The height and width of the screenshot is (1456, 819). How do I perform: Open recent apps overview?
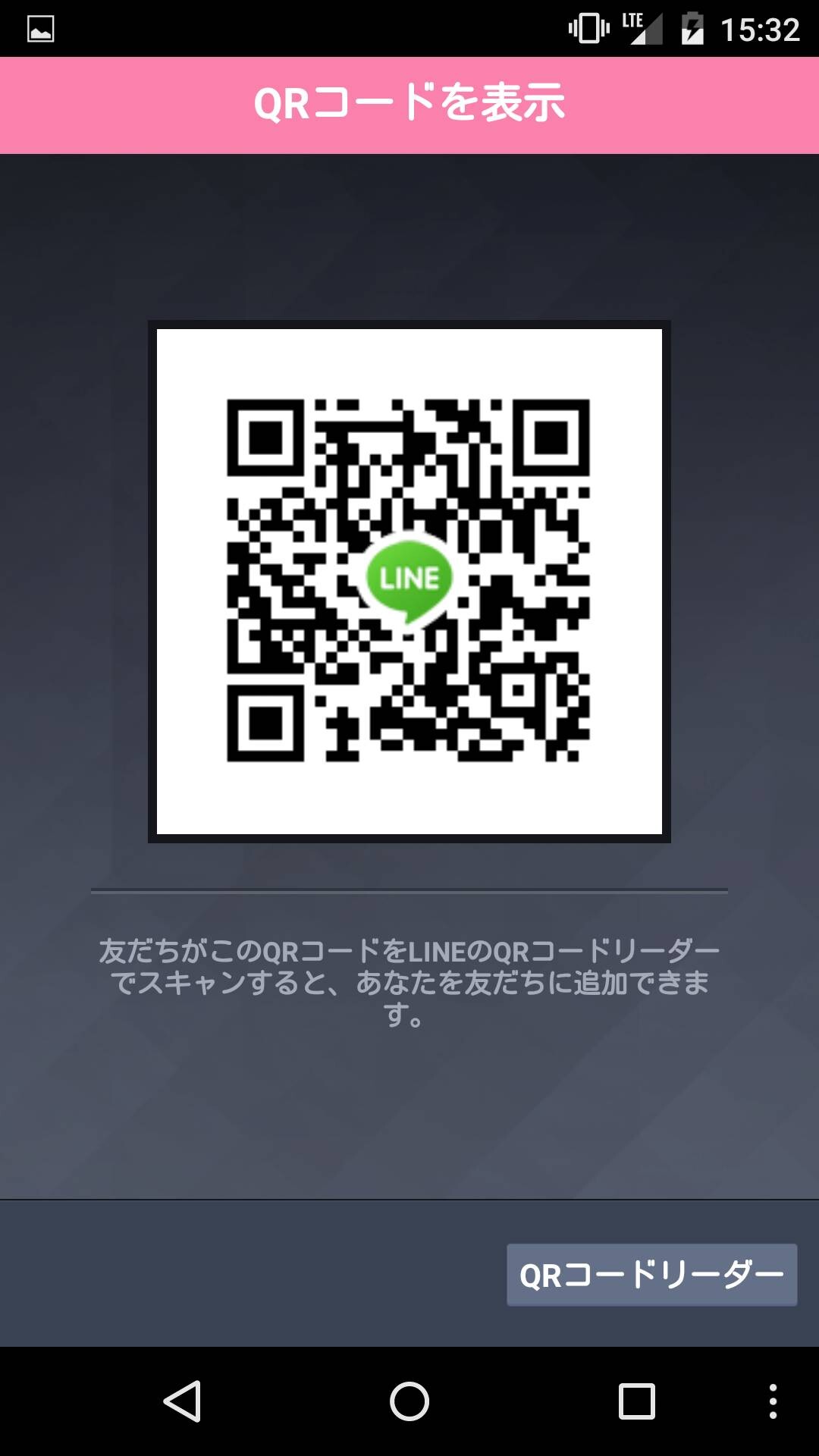(x=637, y=1401)
